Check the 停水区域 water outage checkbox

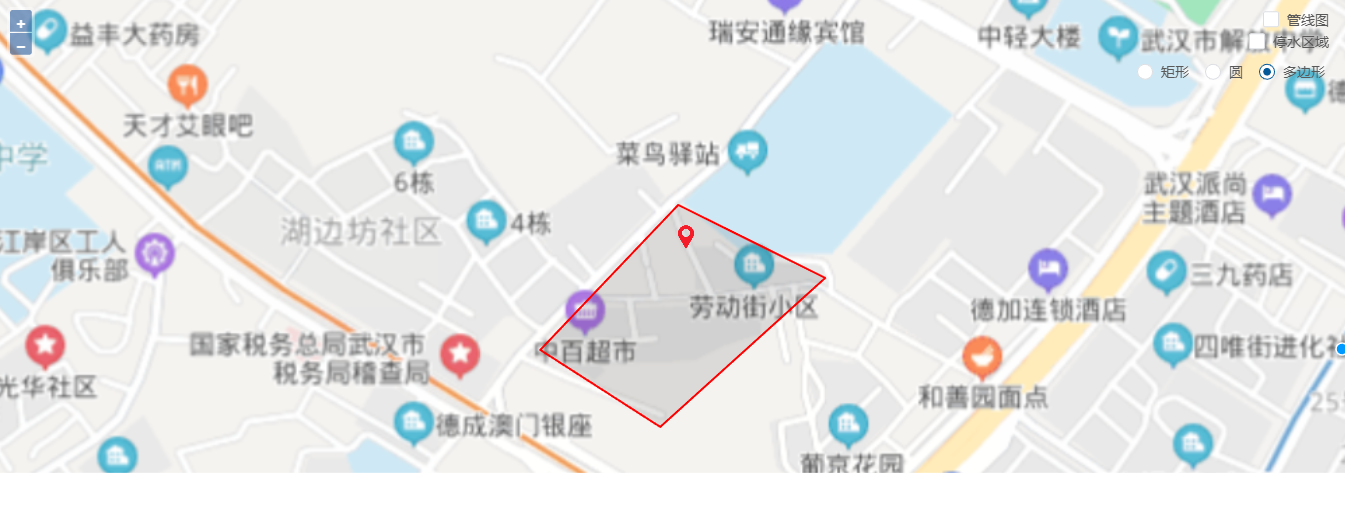click(1258, 41)
